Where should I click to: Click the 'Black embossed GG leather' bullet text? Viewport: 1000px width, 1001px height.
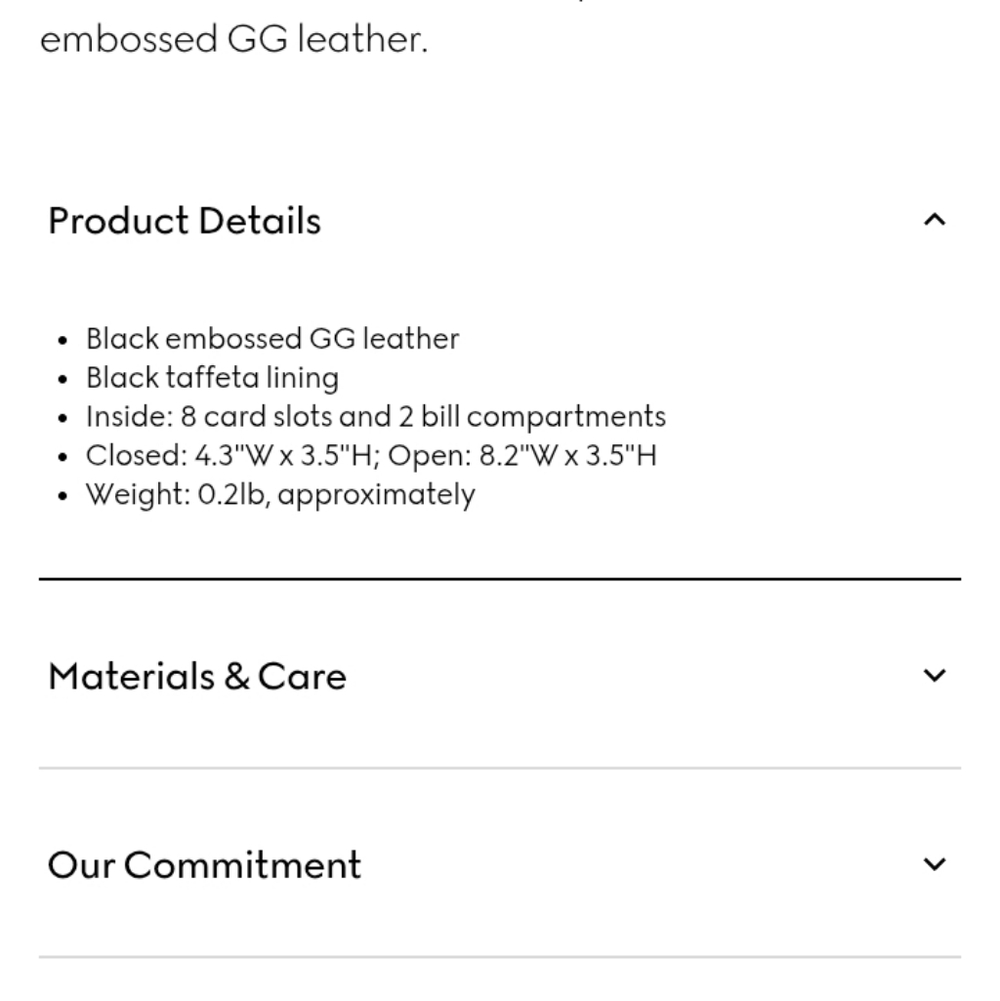[x=272, y=339]
